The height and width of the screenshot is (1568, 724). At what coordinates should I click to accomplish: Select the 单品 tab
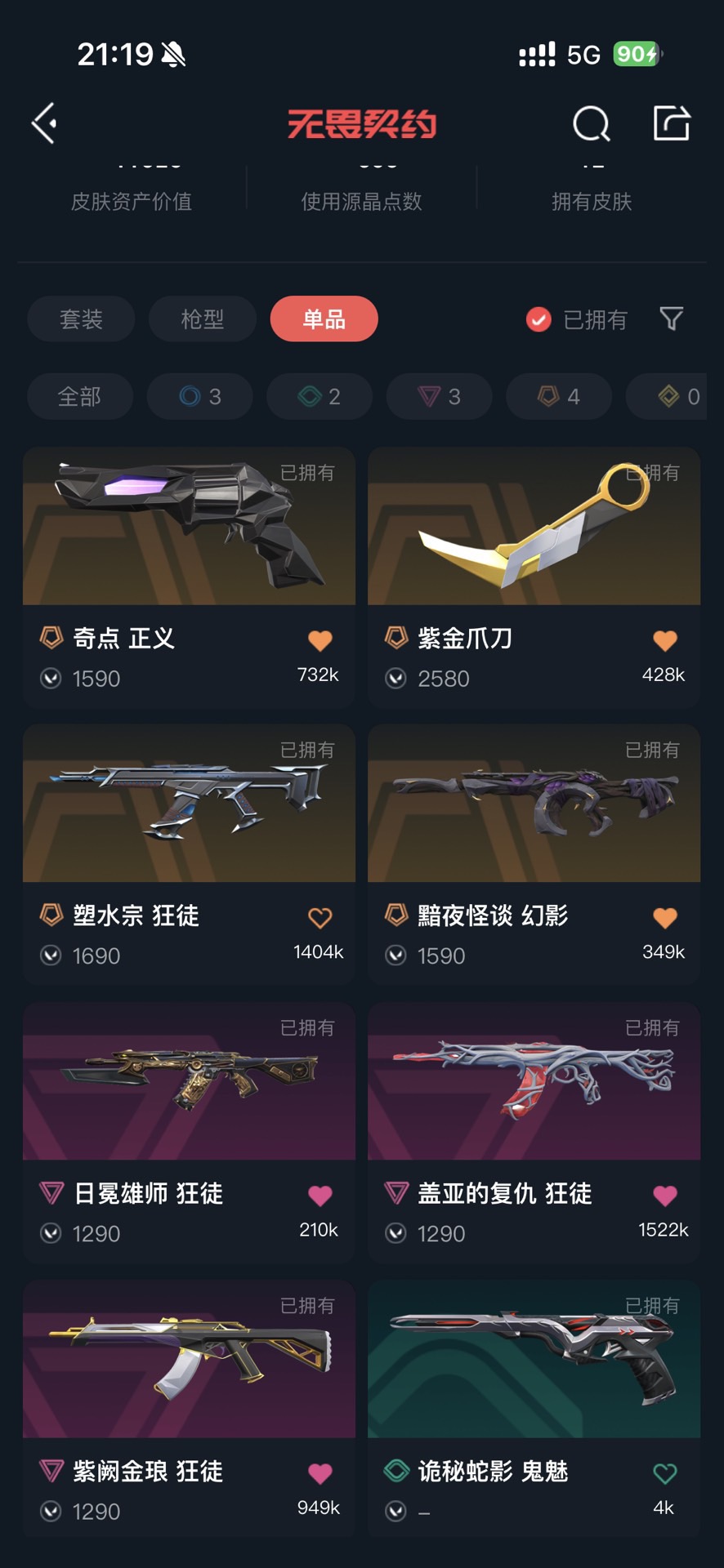click(324, 318)
